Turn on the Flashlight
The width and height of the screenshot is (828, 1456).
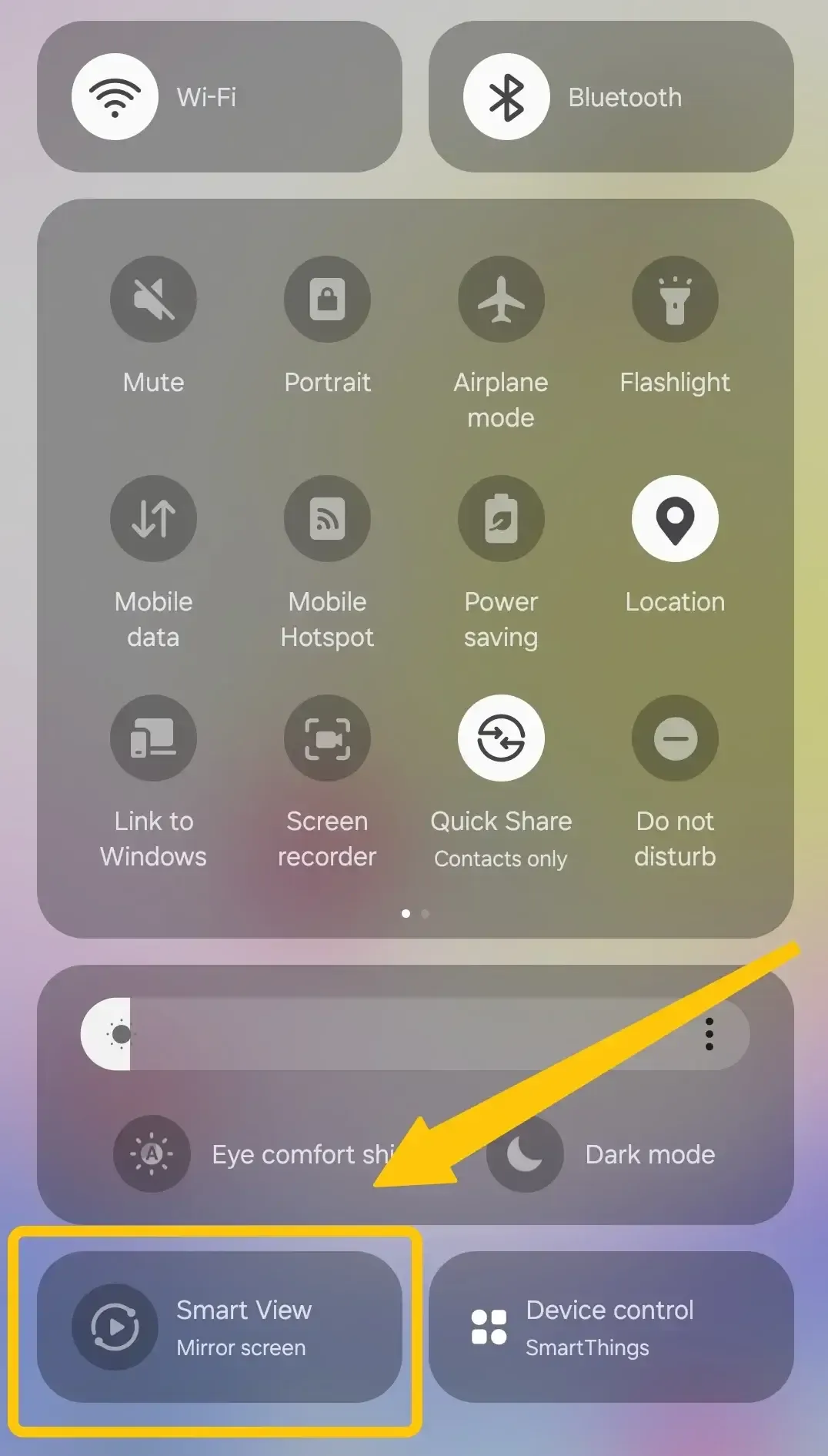(675, 300)
